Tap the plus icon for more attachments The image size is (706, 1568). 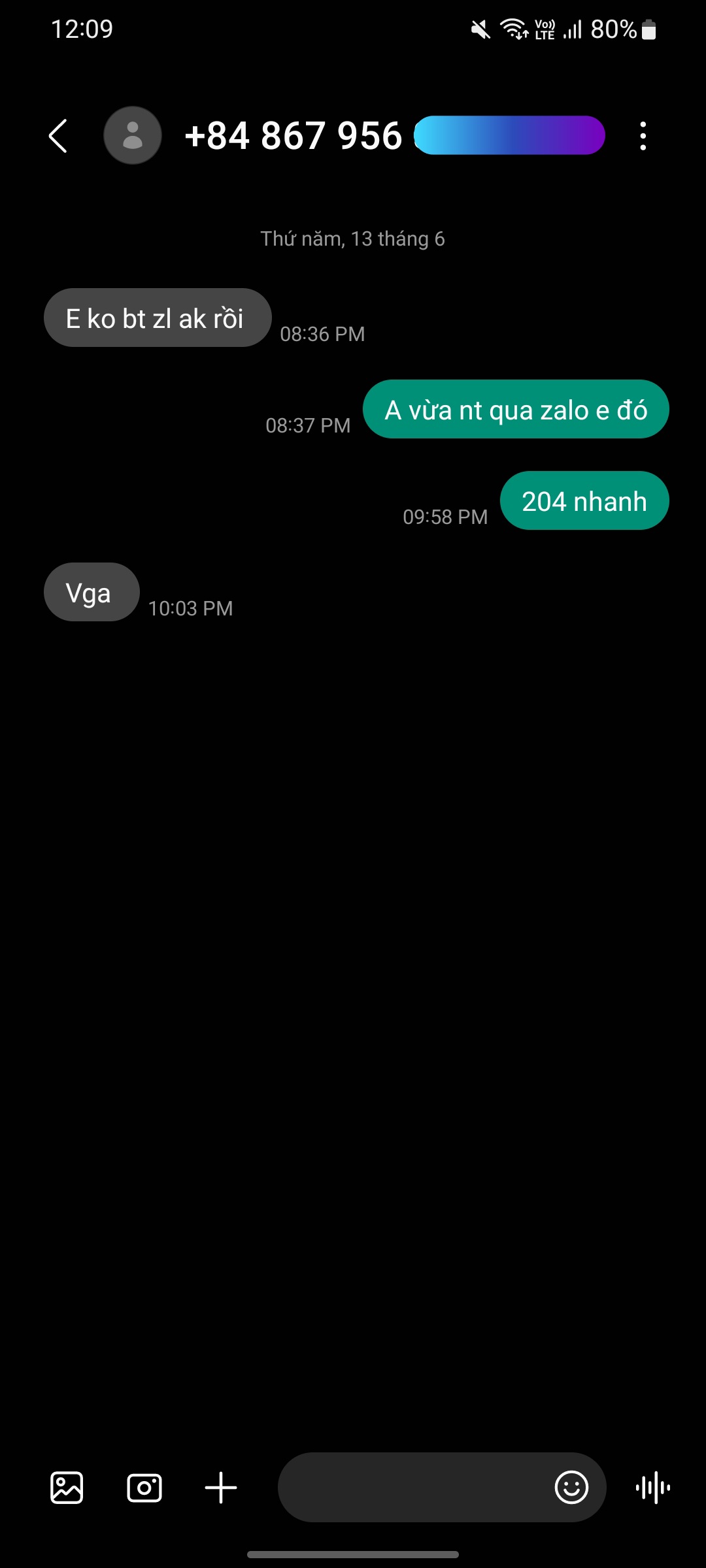pos(221,1488)
